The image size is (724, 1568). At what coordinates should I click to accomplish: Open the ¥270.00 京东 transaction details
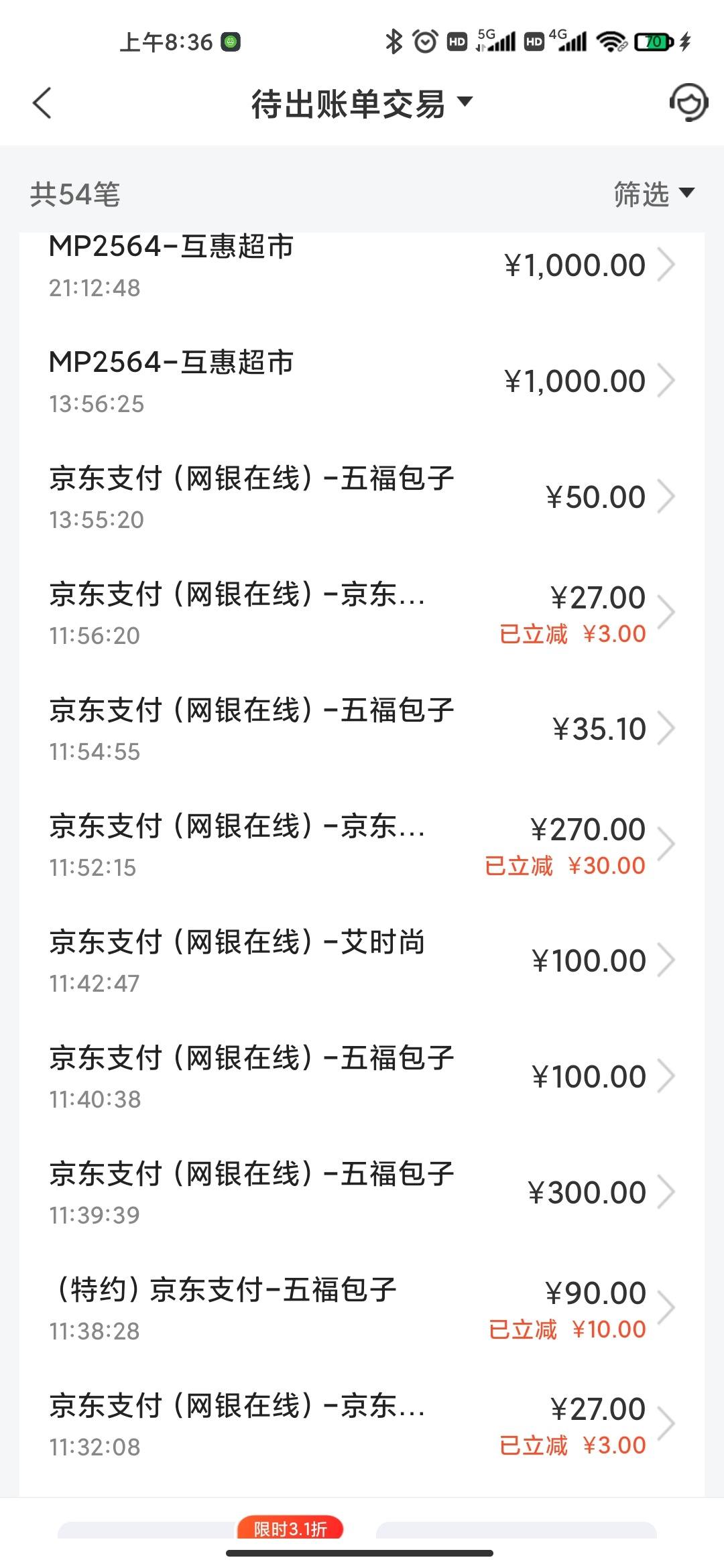(x=362, y=845)
